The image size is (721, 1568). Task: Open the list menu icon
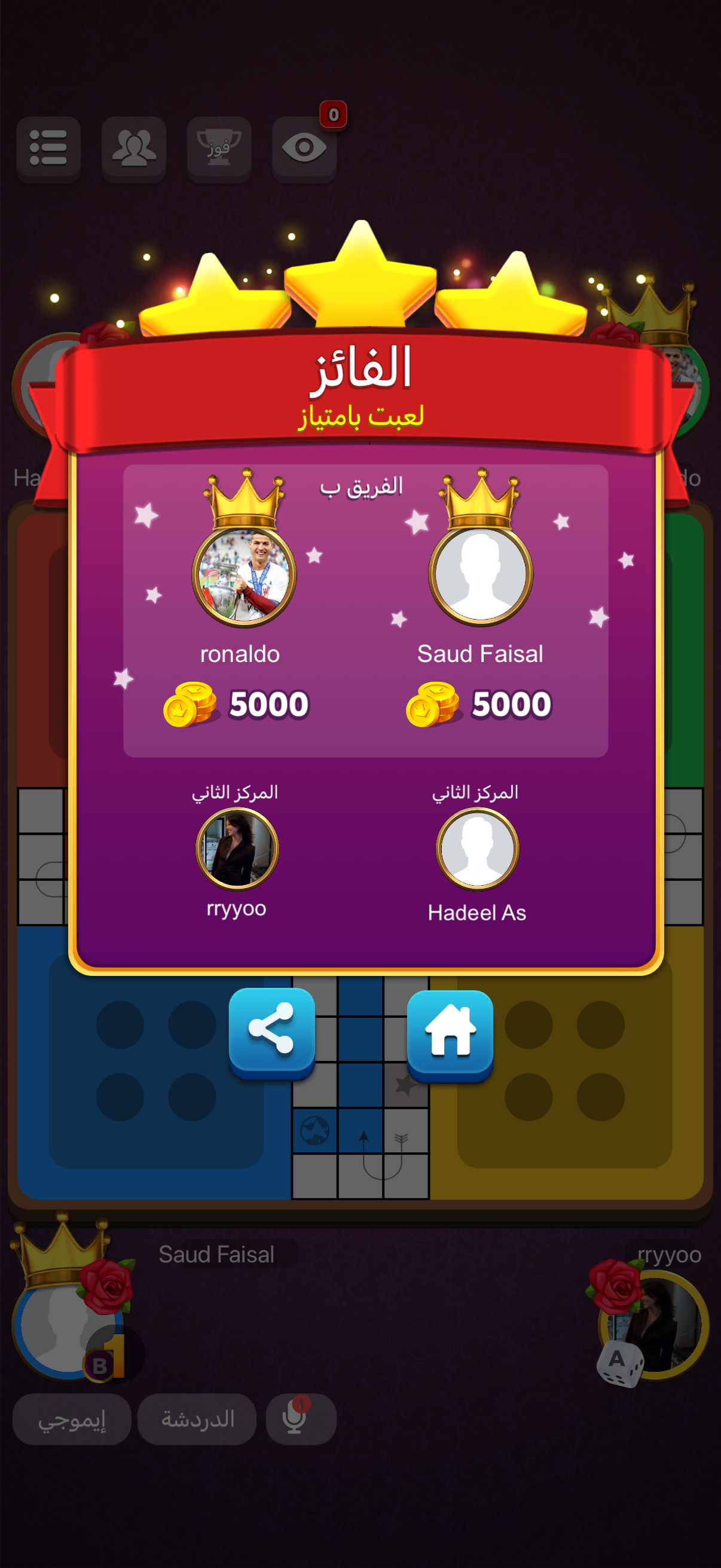(x=48, y=148)
